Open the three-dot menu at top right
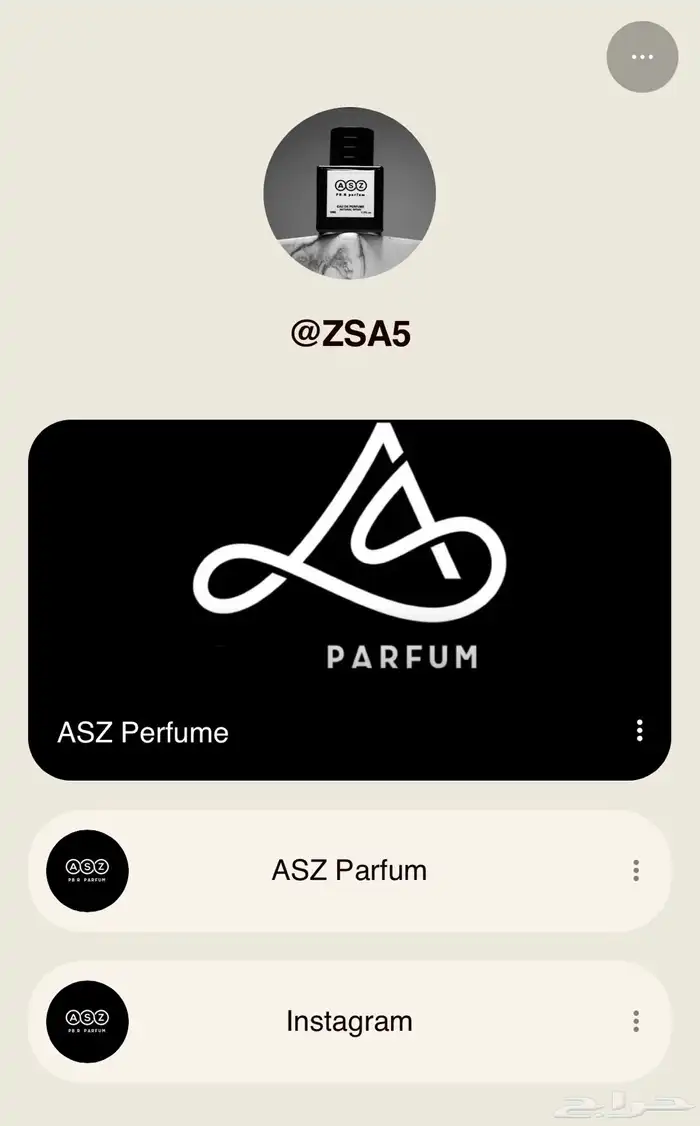The height and width of the screenshot is (1126, 700). click(x=642, y=57)
